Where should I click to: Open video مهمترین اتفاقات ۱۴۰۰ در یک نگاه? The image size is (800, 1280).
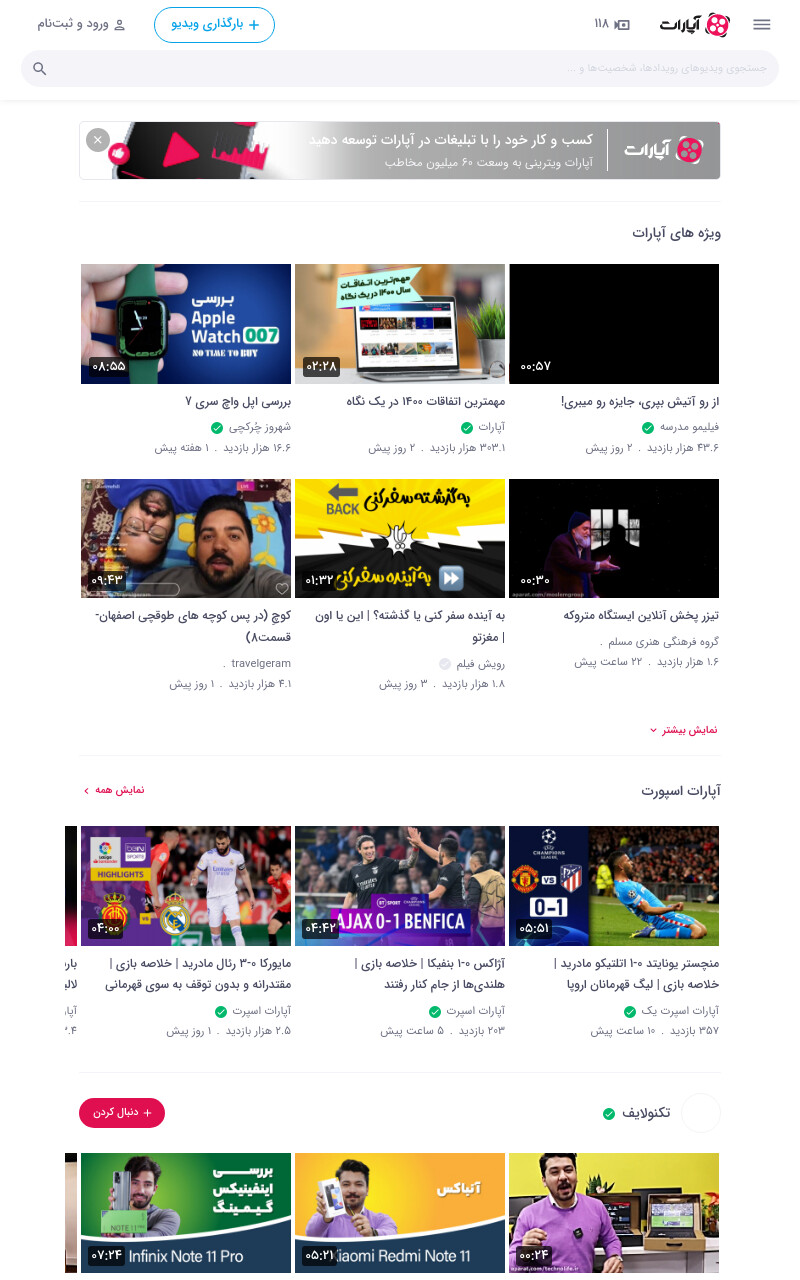coord(400,324)
